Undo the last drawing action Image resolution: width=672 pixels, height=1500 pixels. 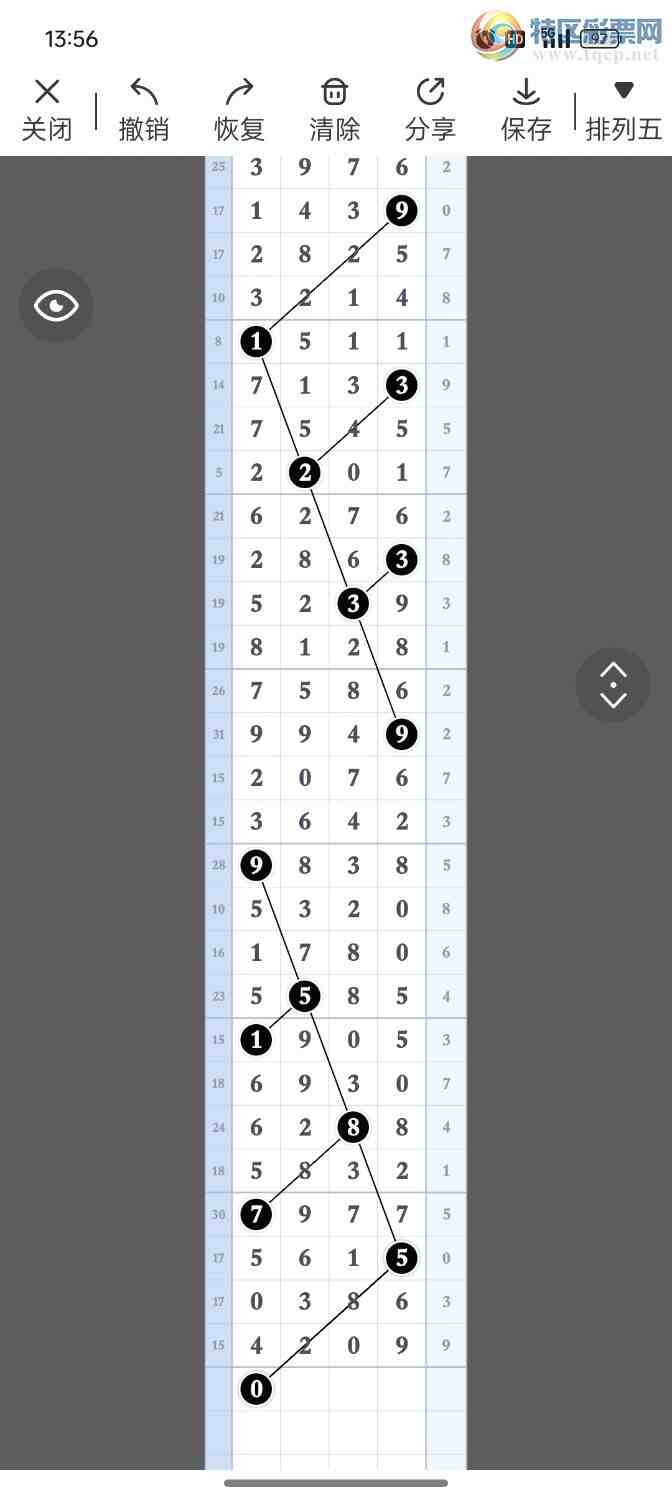pyautogui.click(x=144, y=110)
